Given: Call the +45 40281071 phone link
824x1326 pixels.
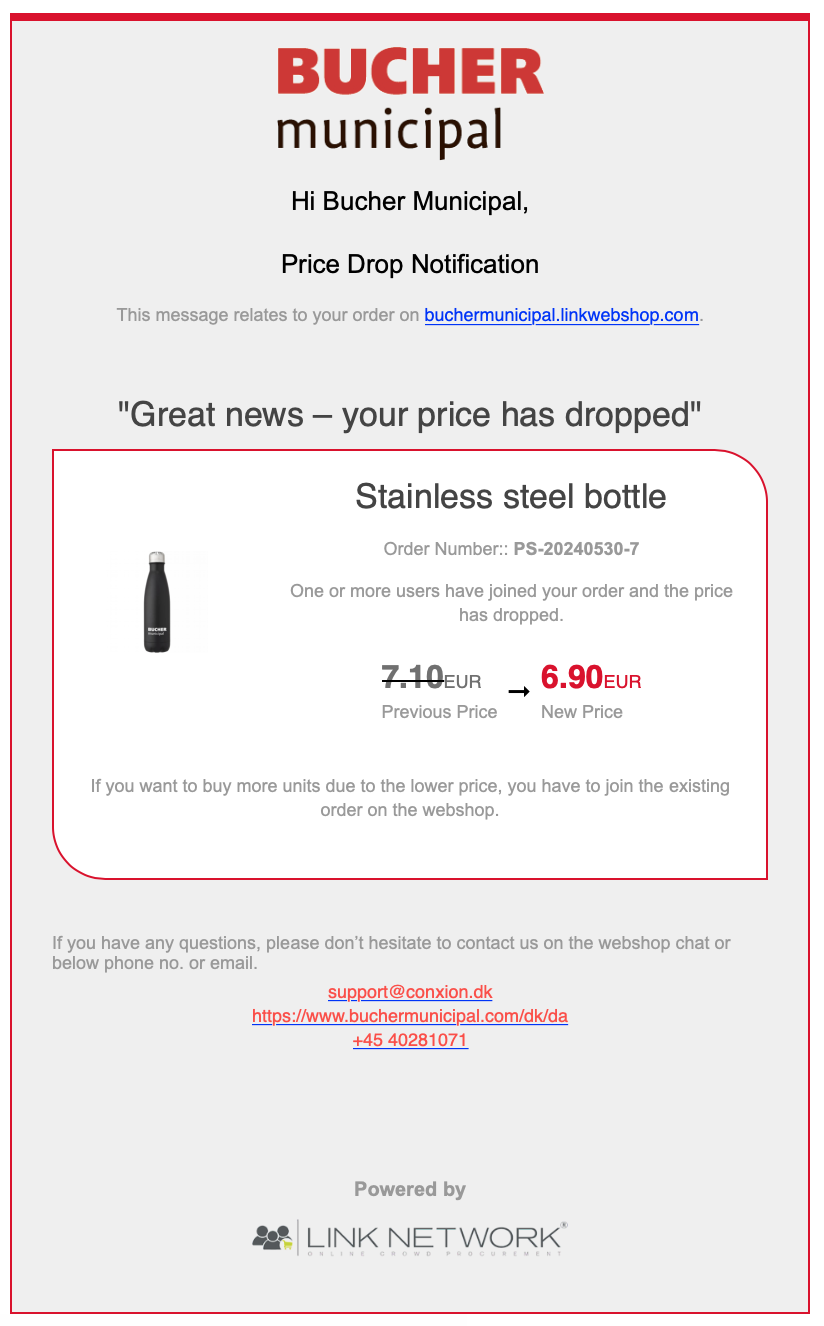Looking at the screenshot, I should (410, 1040).
